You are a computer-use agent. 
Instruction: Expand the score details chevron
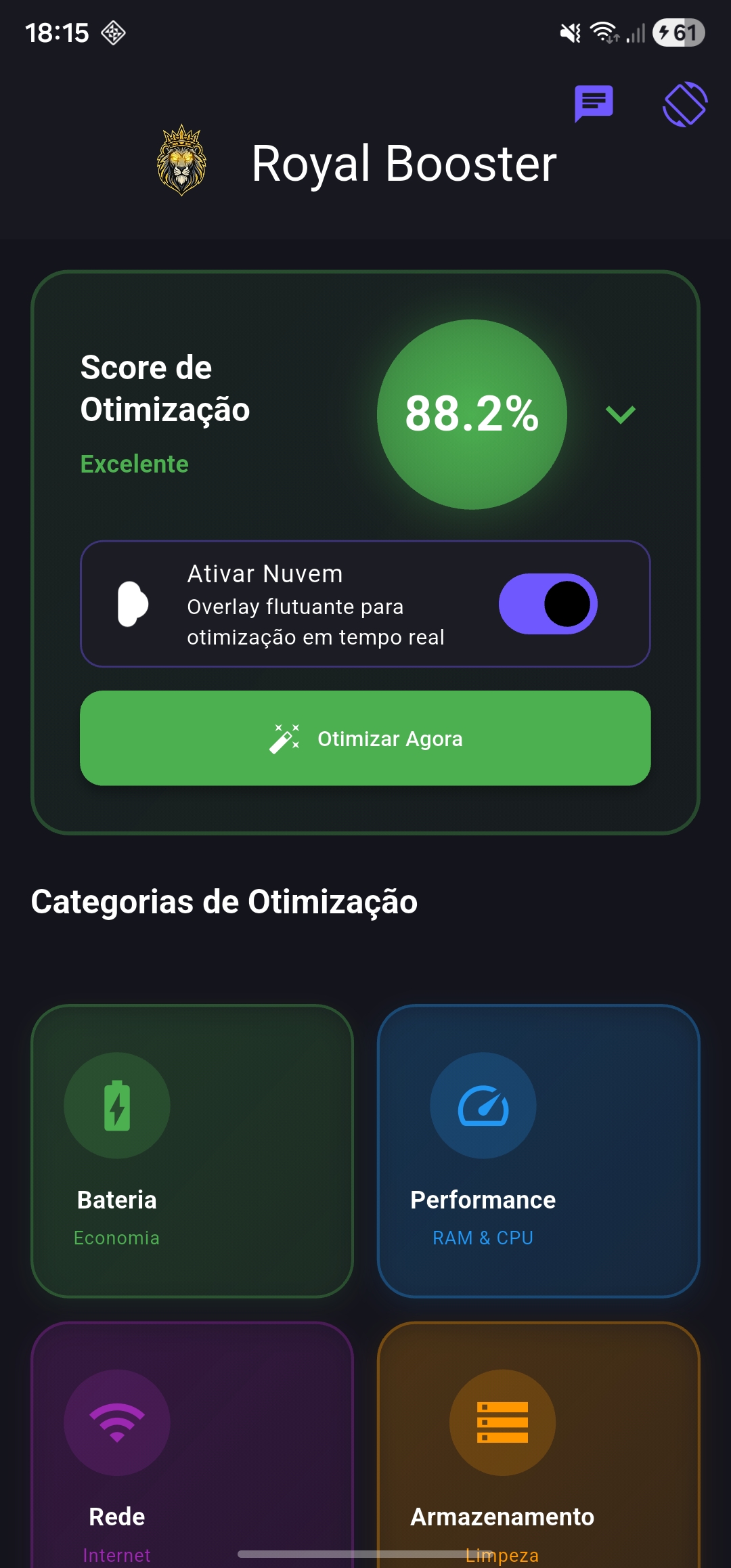click(621, 414)
